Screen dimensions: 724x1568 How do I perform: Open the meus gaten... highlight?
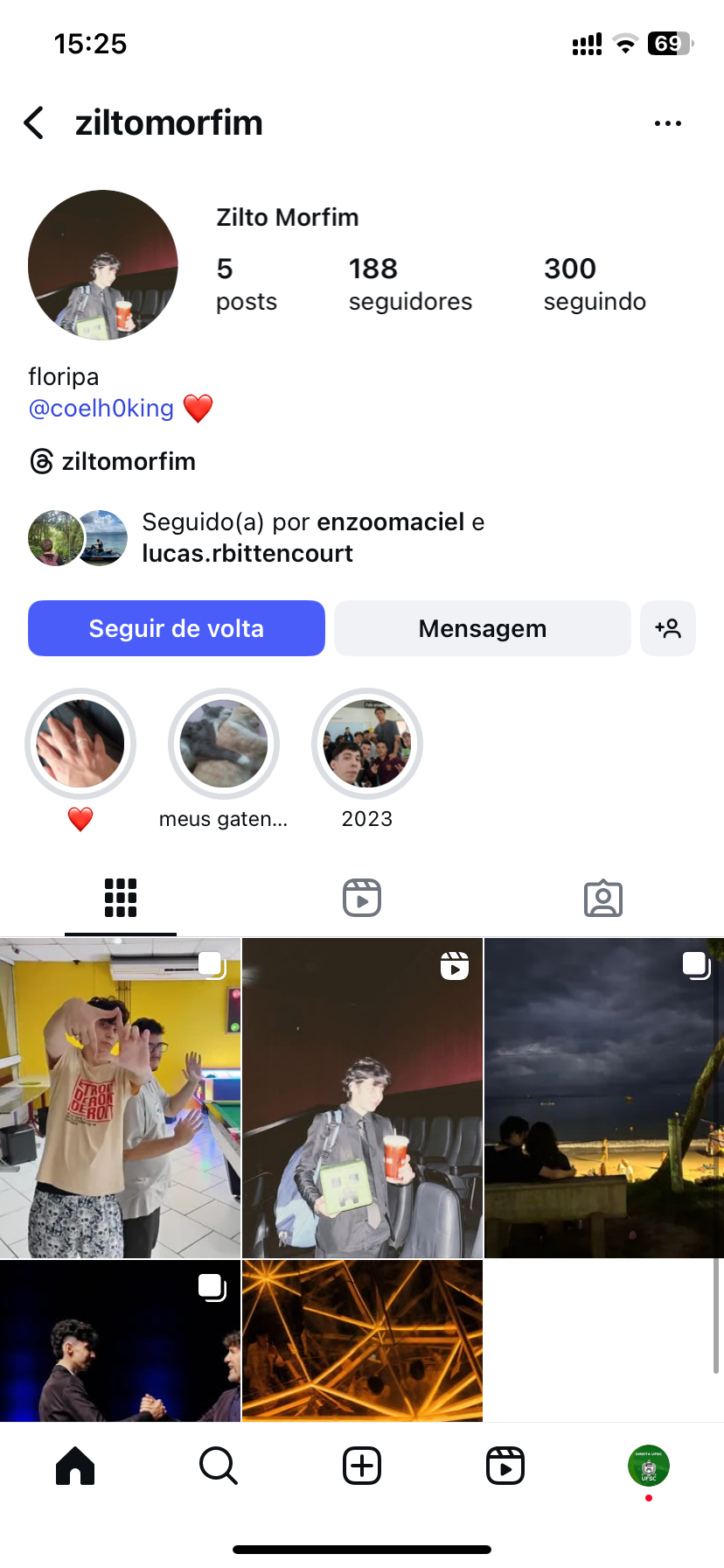click(224, 744)
